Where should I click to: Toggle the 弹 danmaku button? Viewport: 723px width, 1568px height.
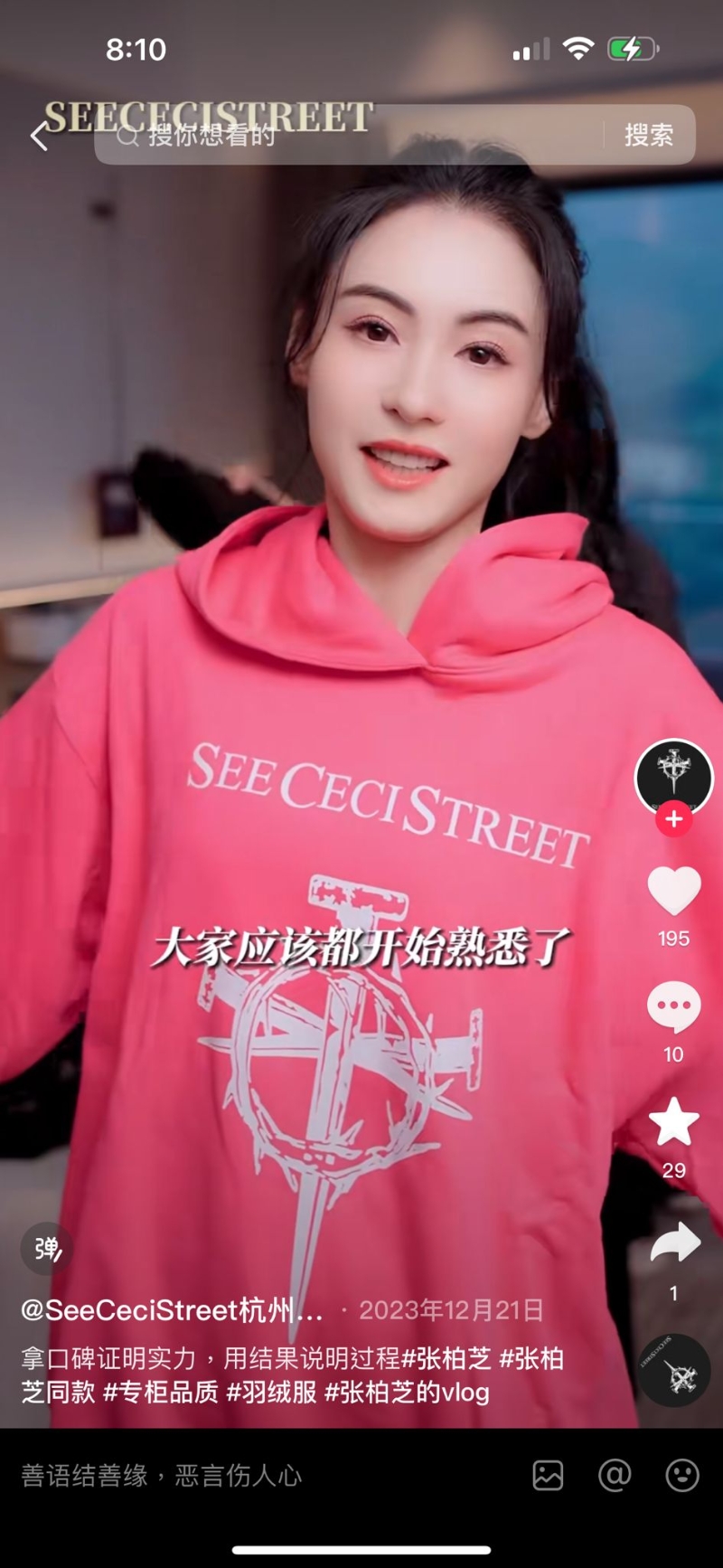tap(46, 1248)
